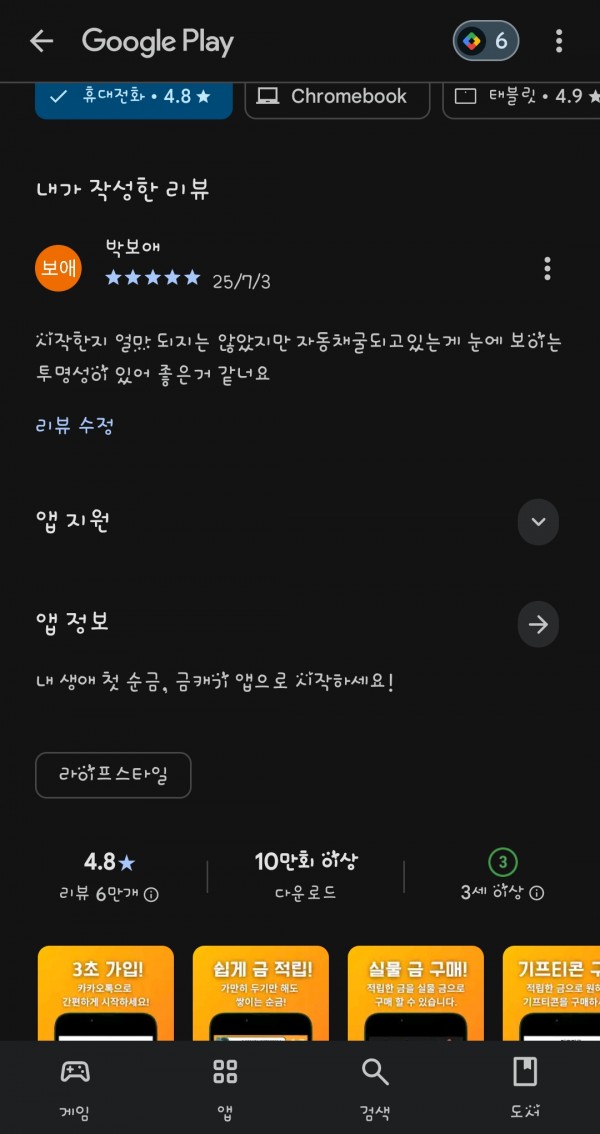Tap 리뷰 수정 to edit the review
The image size is (600, 1134).
(x=74, y=425)
